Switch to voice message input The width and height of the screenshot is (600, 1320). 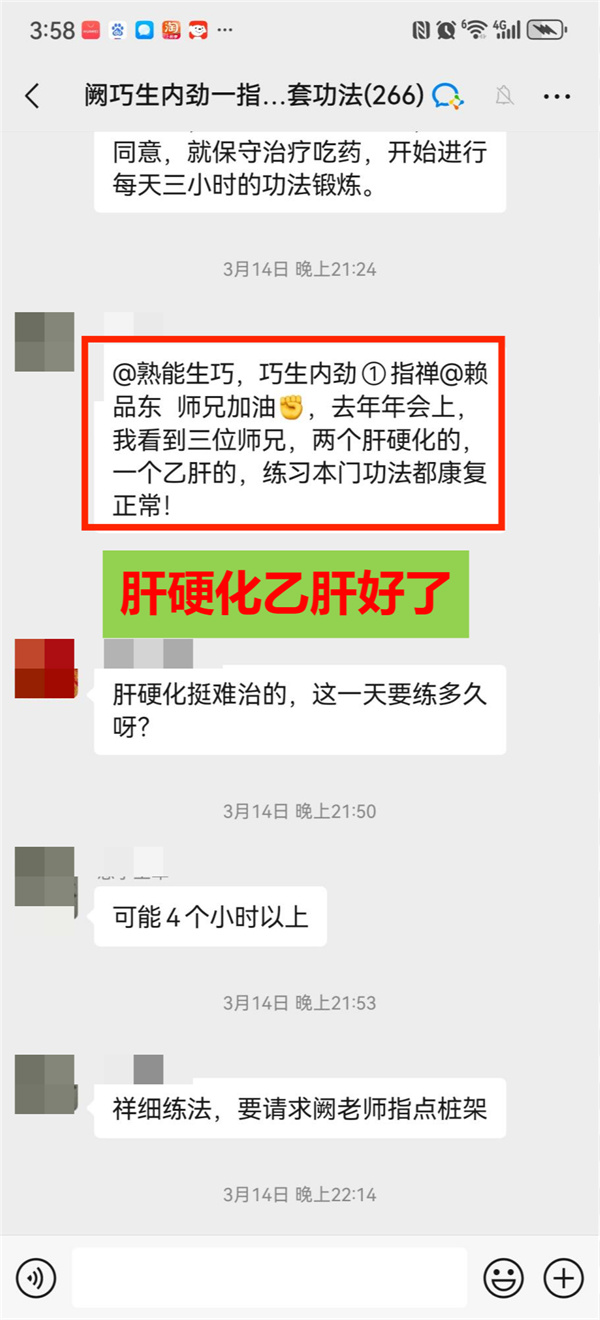click(x=37, y=1277)
